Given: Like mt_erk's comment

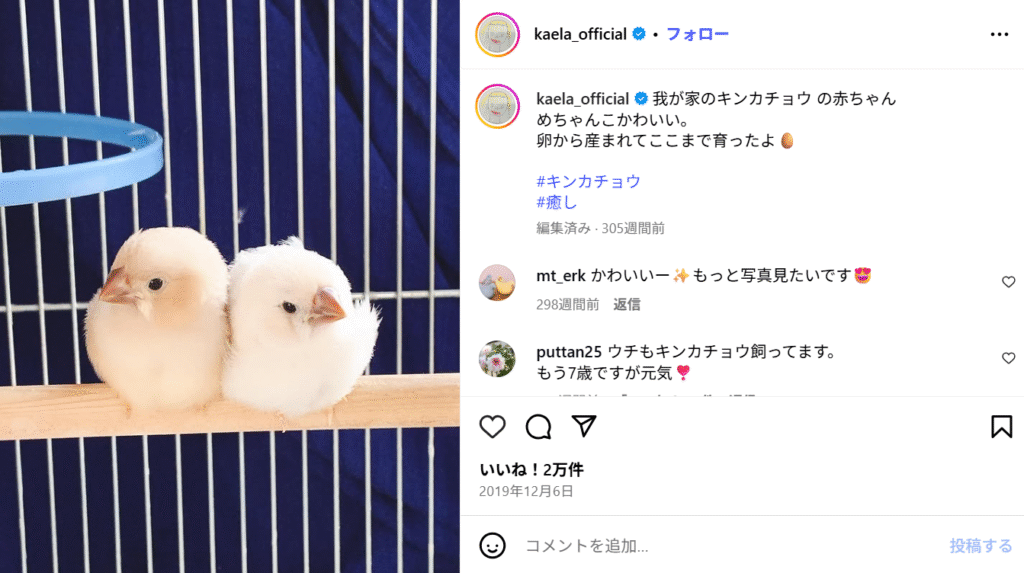Looking at the screenshot, I should [x=1008, y=282].
